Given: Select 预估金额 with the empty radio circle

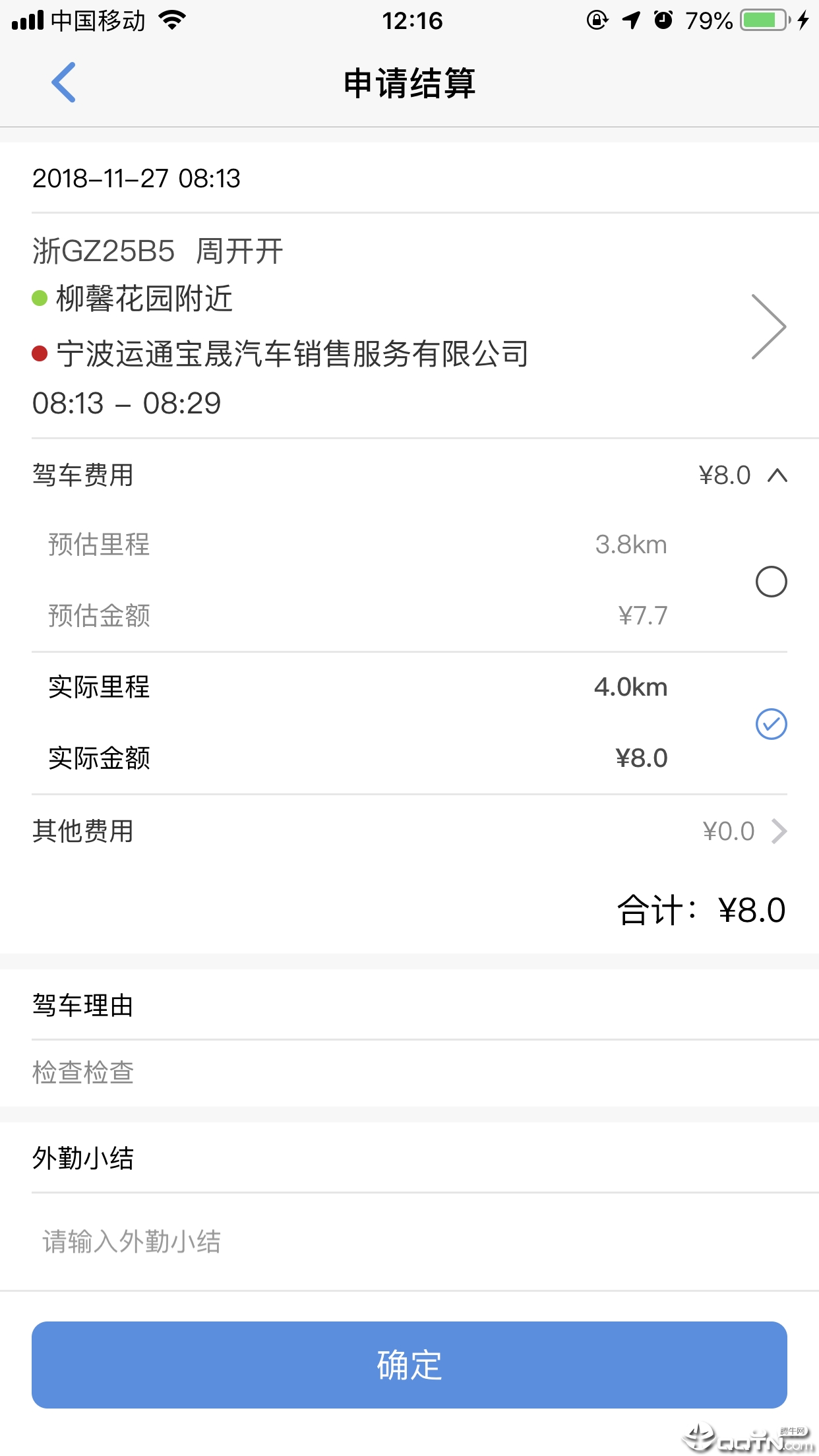Looking at the screenshot, I should (x=771, y=582).
